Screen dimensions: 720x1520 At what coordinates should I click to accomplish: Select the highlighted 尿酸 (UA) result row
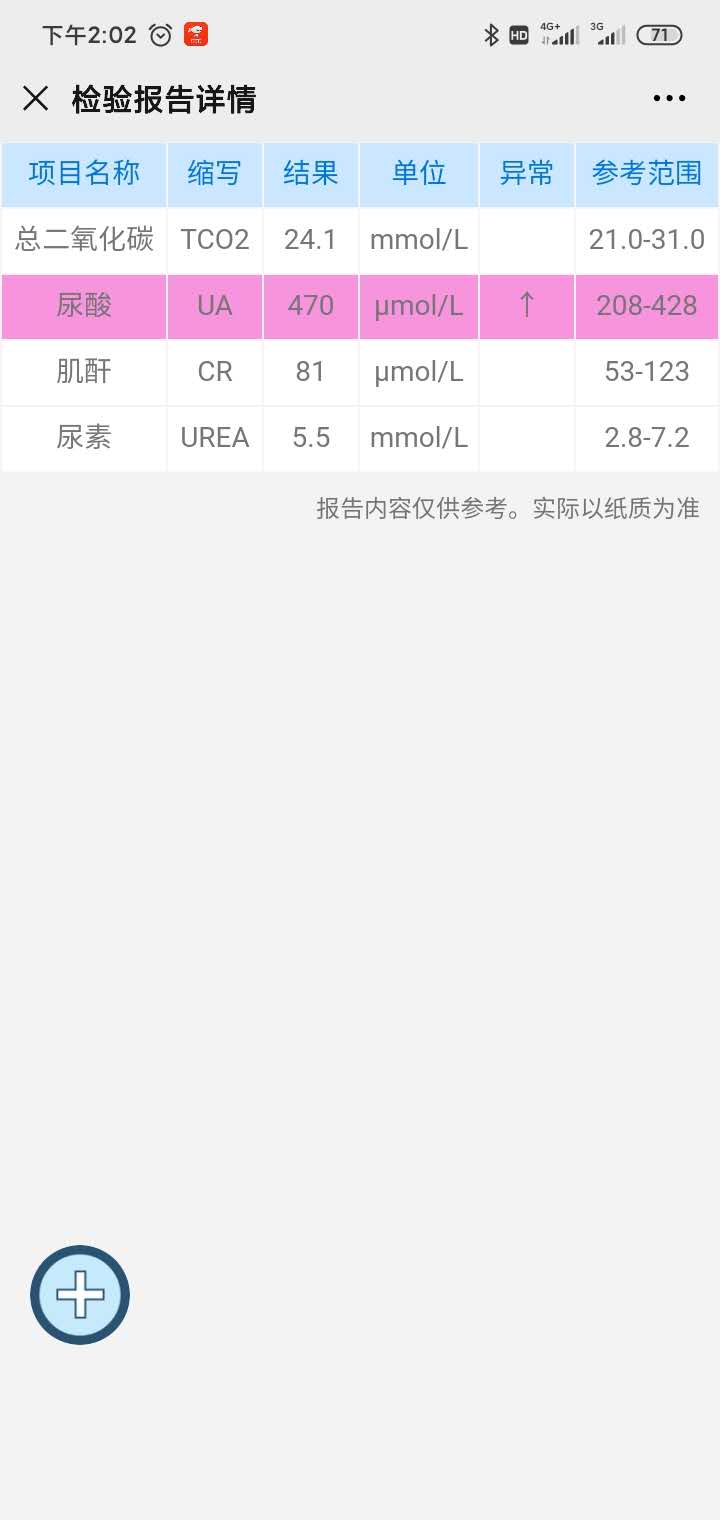coord(360,306)
